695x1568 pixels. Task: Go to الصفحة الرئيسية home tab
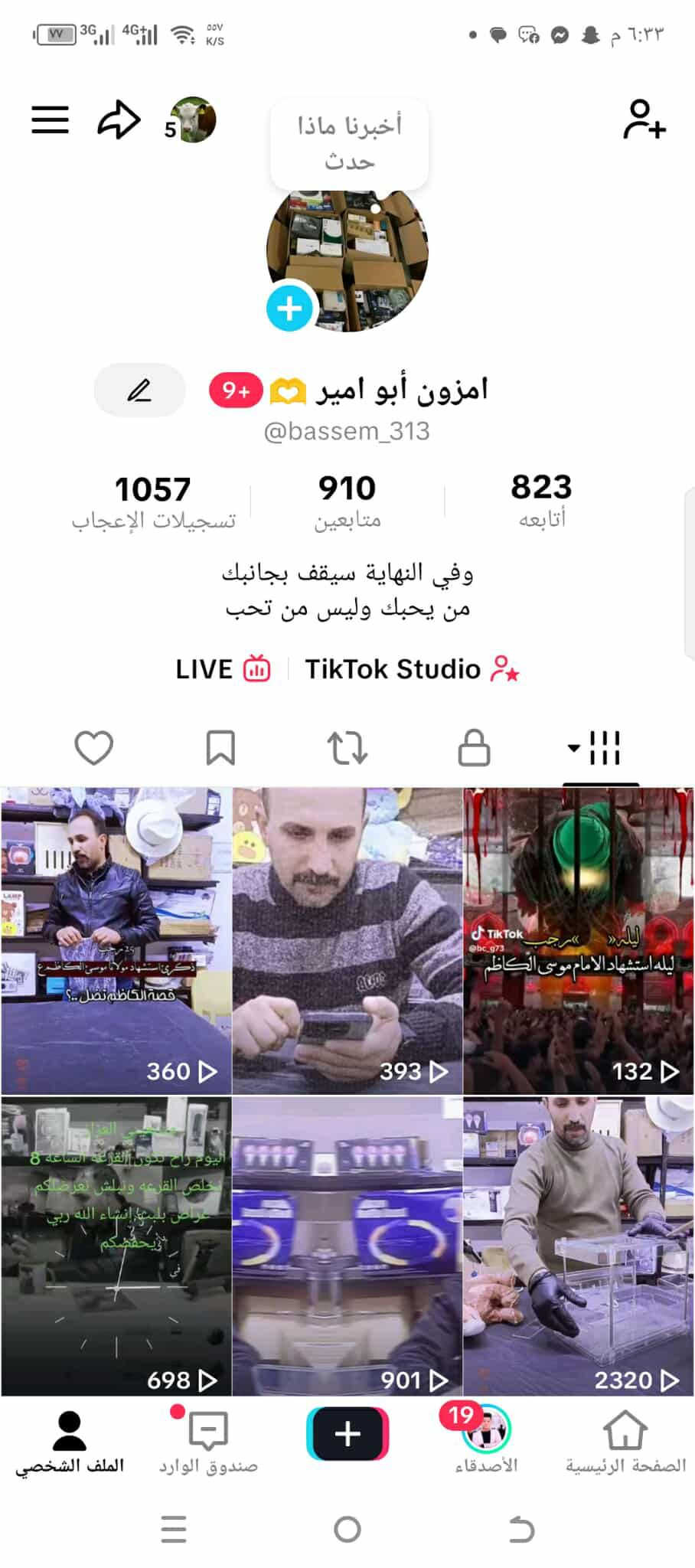click(x=625, y=1441)
